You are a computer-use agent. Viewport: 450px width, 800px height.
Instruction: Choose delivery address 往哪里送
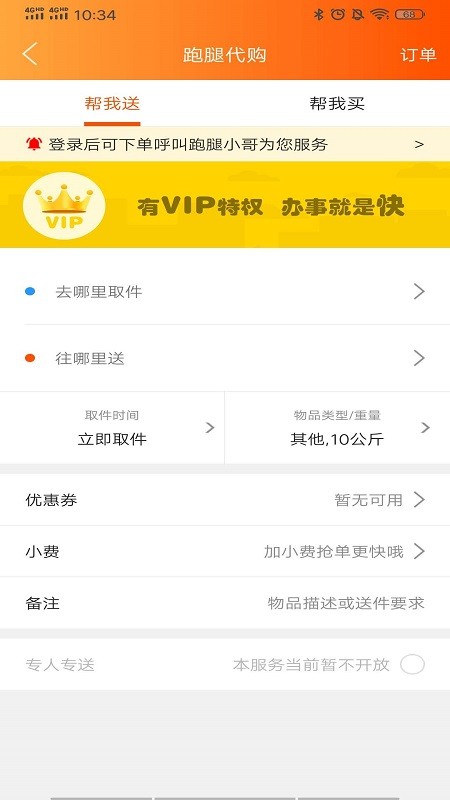click(x=225, y=358)
